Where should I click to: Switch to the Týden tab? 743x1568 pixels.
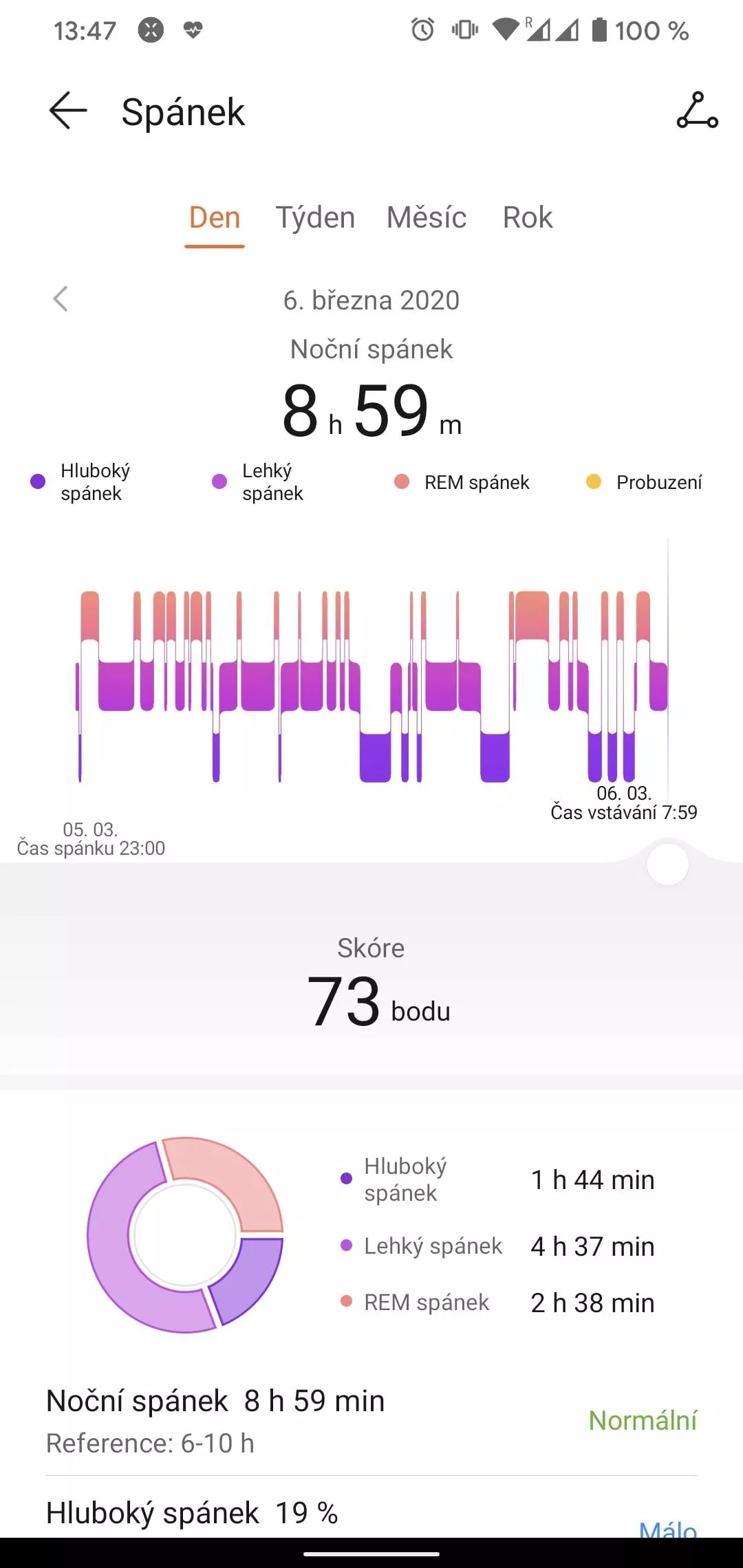click(x=316, y=218)
